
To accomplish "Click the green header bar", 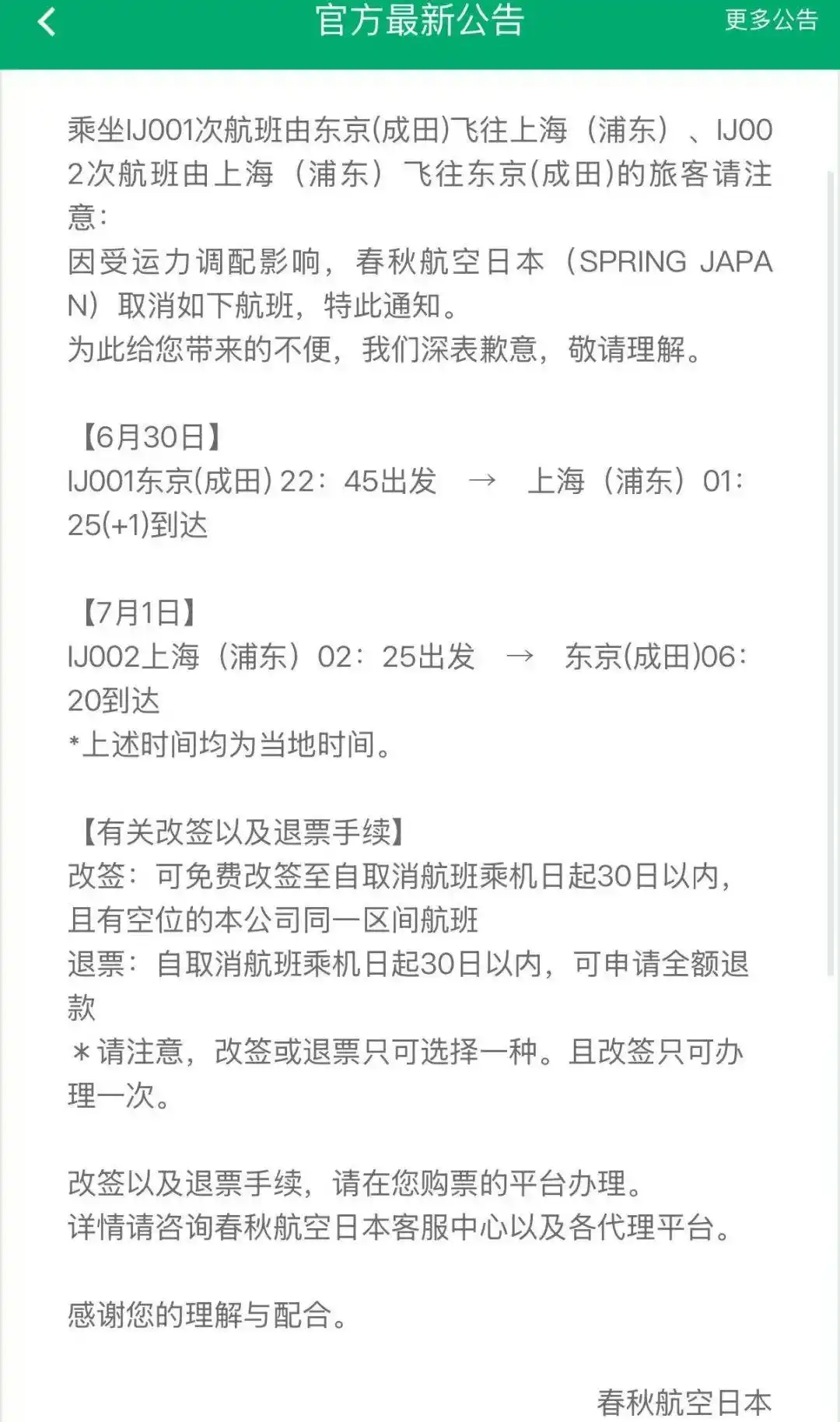I will [x=420, y=35].
